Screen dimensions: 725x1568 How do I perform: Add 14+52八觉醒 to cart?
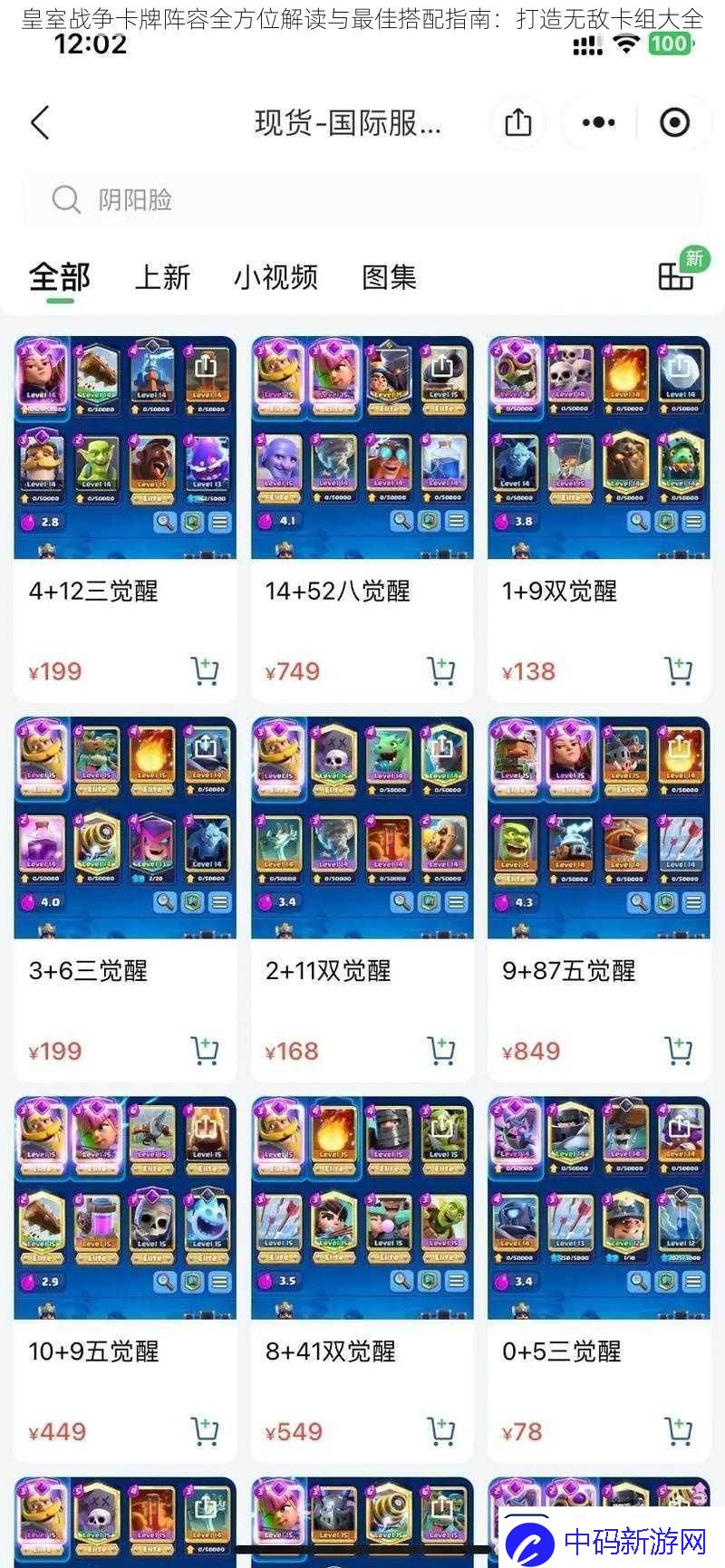pos(440,671)
